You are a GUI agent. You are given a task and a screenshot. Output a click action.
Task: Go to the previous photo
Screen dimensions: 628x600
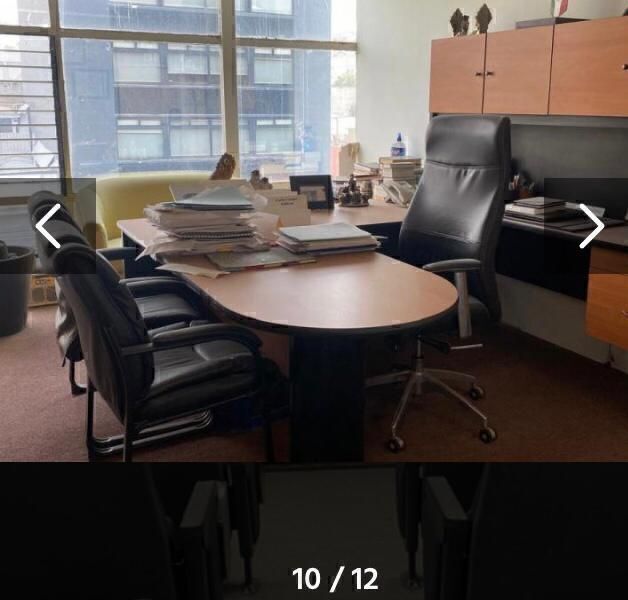tap(48, 226)
